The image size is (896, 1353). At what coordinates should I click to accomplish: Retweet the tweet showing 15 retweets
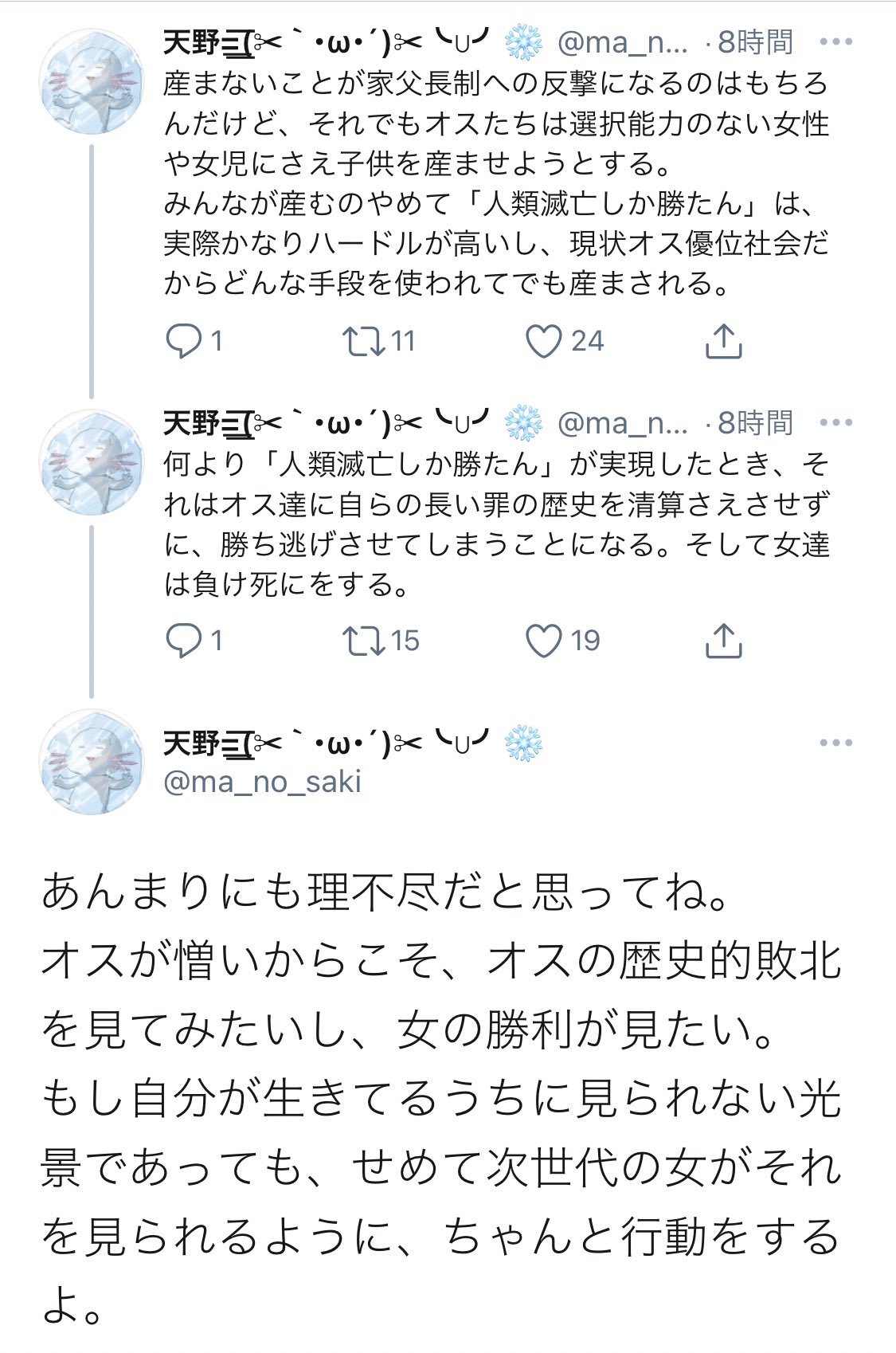pos(363,641)
